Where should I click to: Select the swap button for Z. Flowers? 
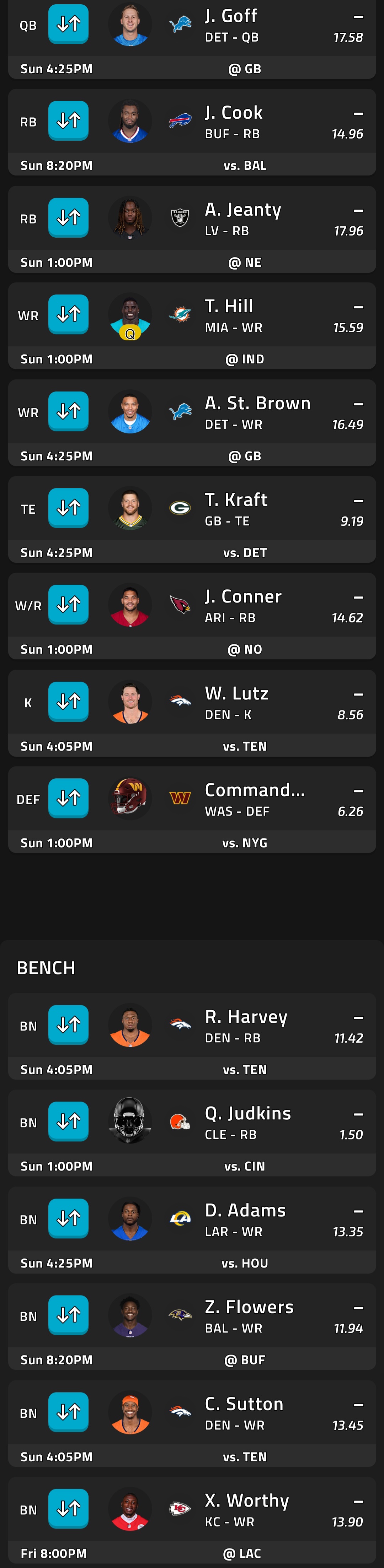68,1315
